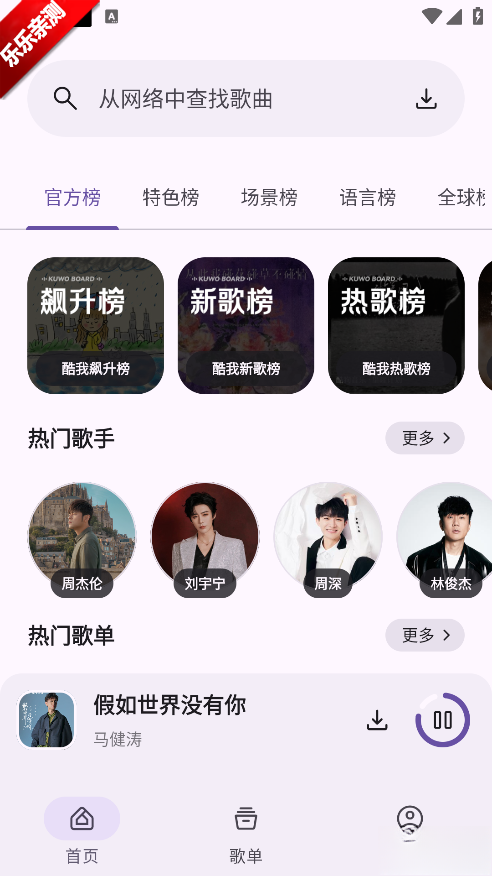
Task: Open the 酷我飙升榜 chart card
Action: coord(95,325)
